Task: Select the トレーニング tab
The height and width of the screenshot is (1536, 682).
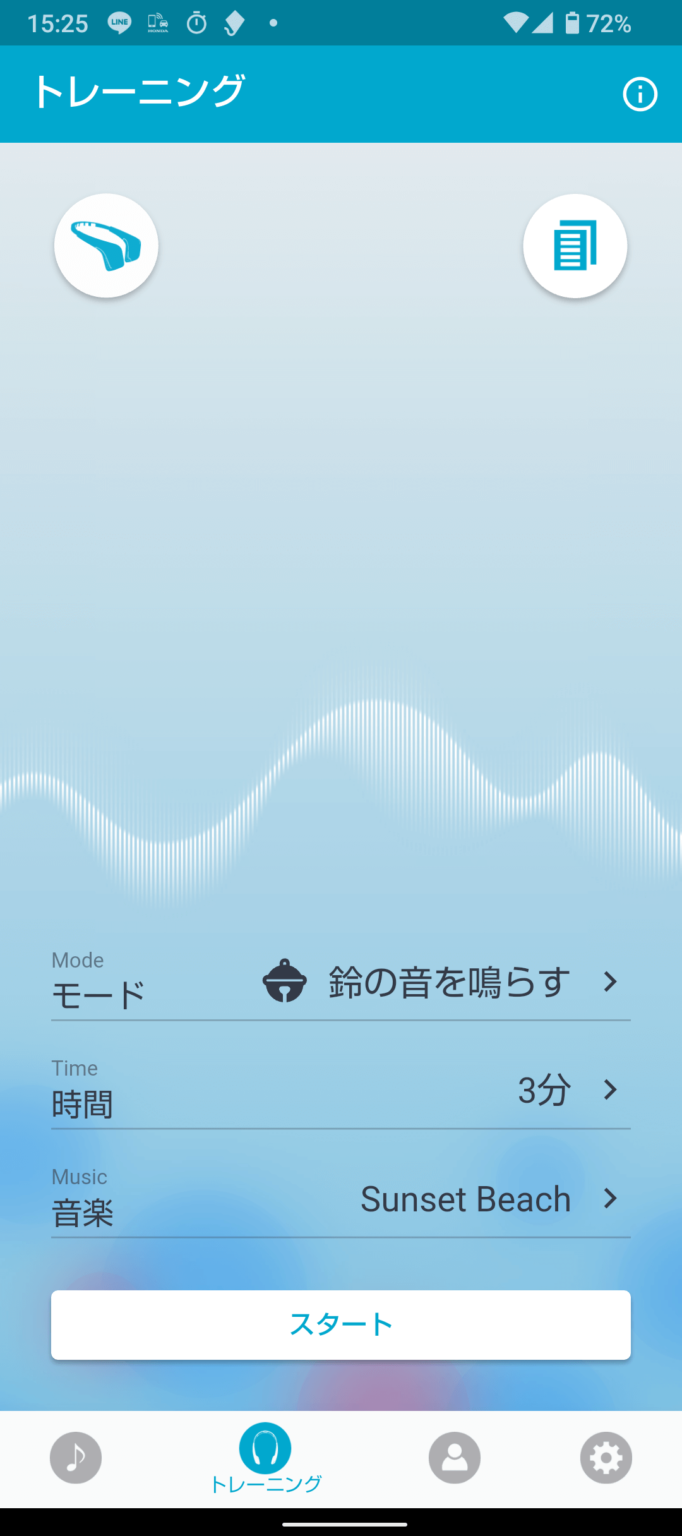Action: pyautogui.click(x=265, y=1459)
